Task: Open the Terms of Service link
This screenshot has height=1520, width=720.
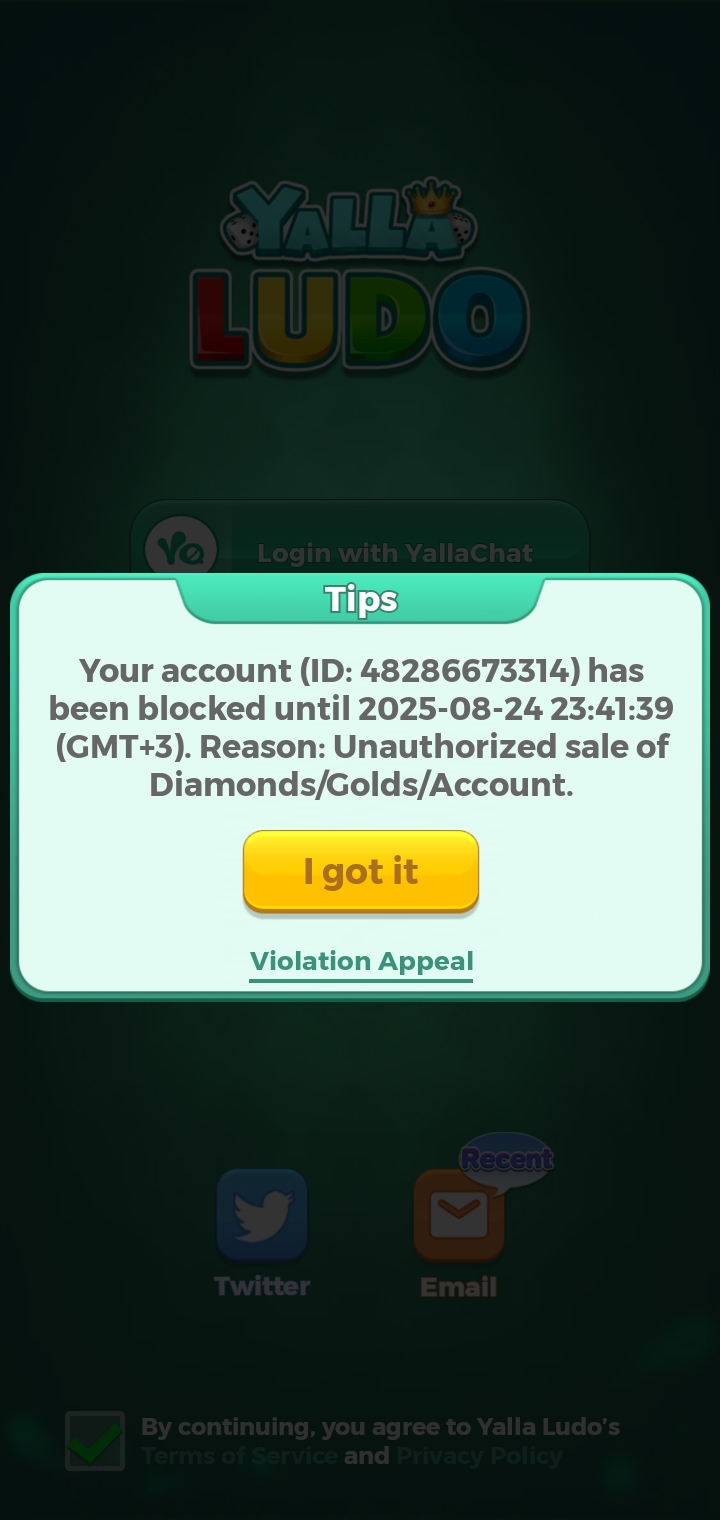Action: [239, 1456]
